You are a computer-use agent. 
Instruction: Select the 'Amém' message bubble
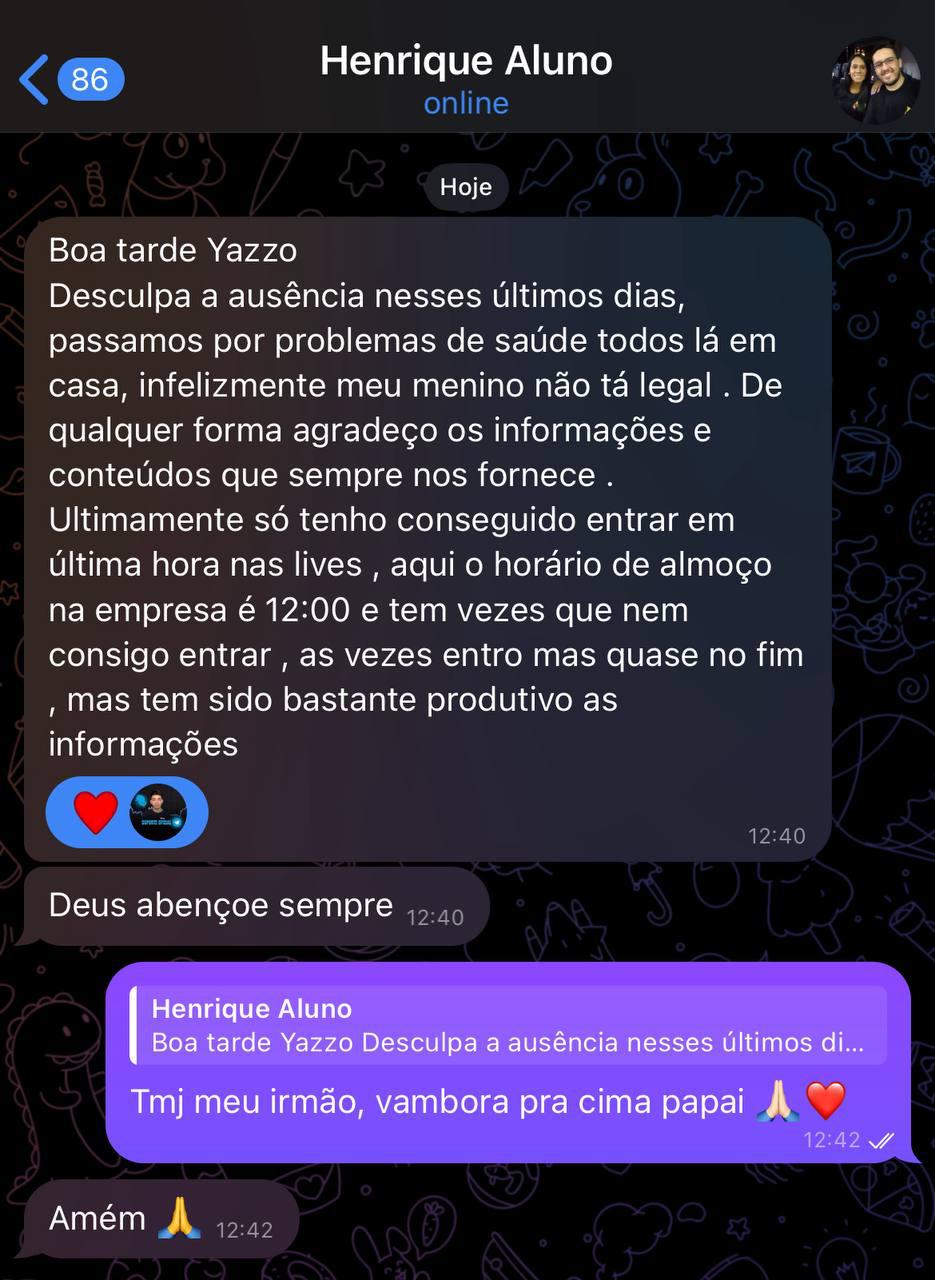[x=95, y=1218]
